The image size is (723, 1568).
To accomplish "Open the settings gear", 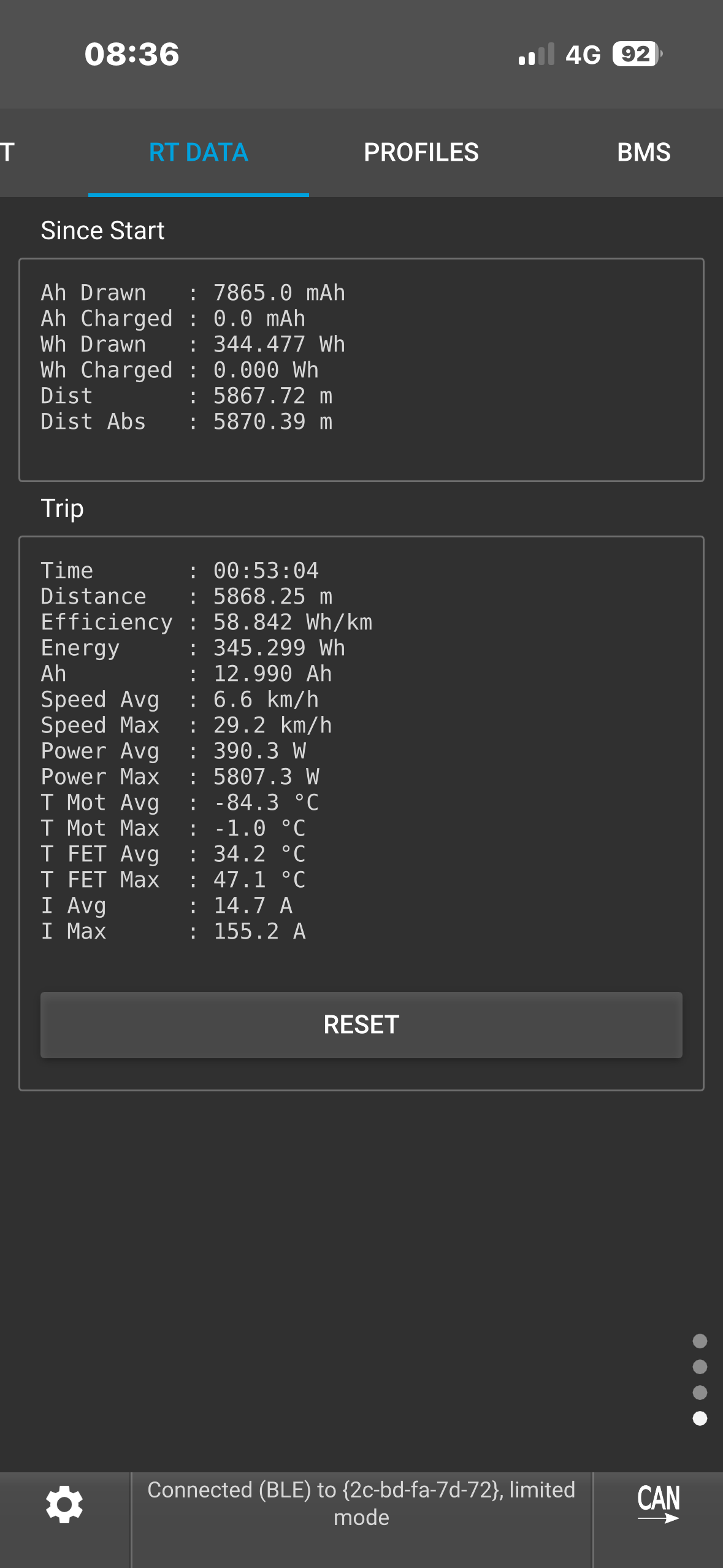I will pos(64,1504).
